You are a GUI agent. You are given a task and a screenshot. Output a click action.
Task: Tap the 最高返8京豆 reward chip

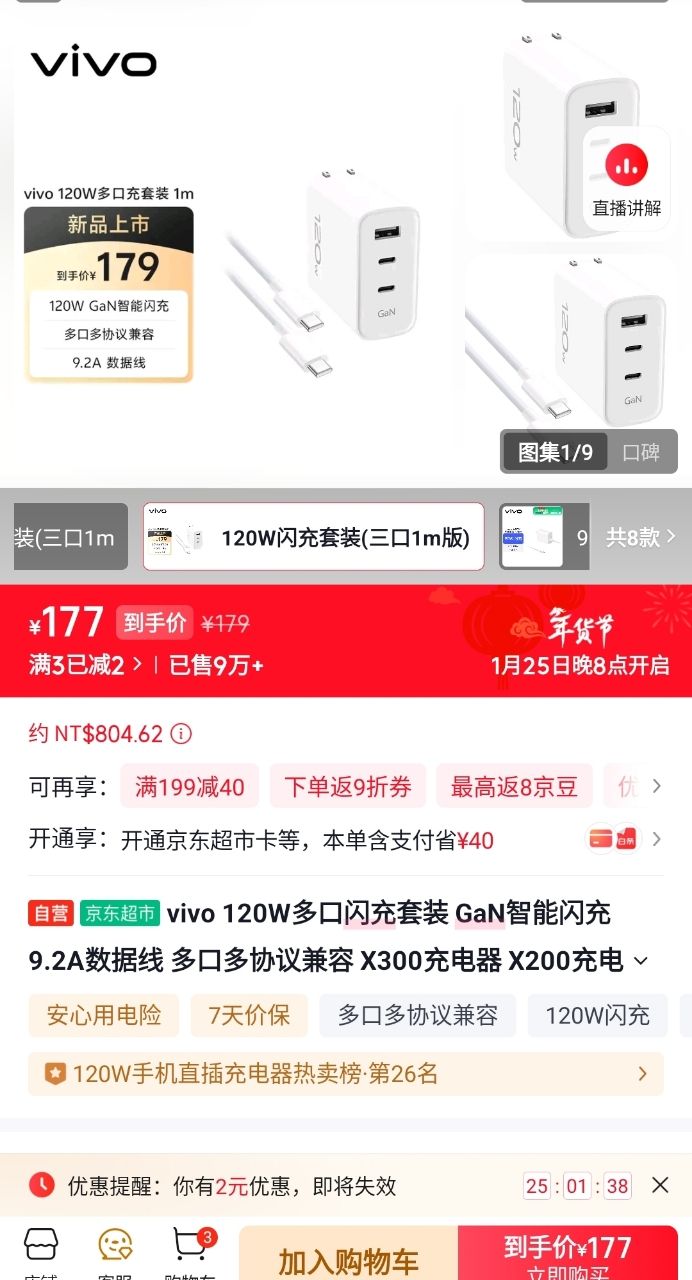click(x=514, y=787)
